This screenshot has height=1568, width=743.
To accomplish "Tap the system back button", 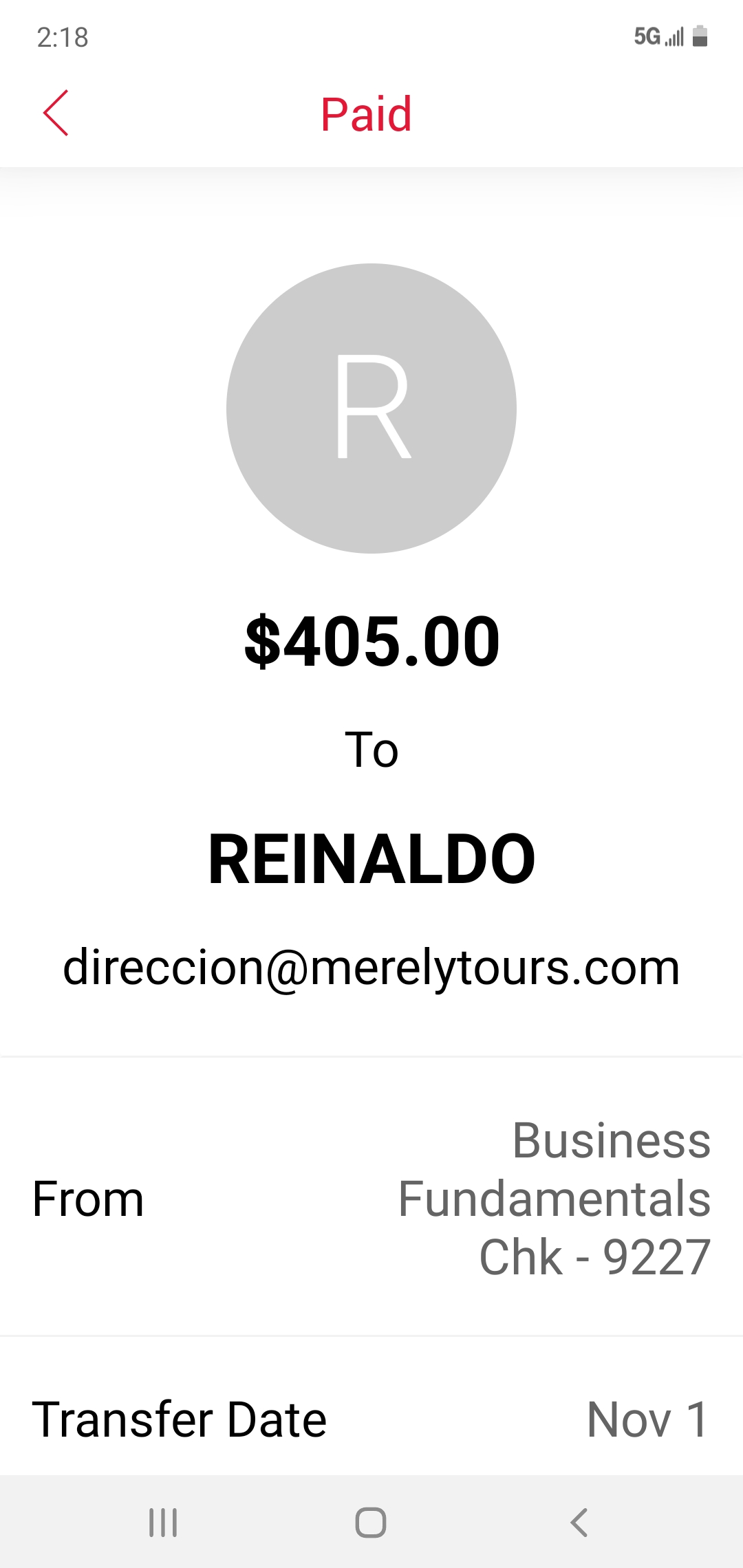I will tap(579, 1522).
